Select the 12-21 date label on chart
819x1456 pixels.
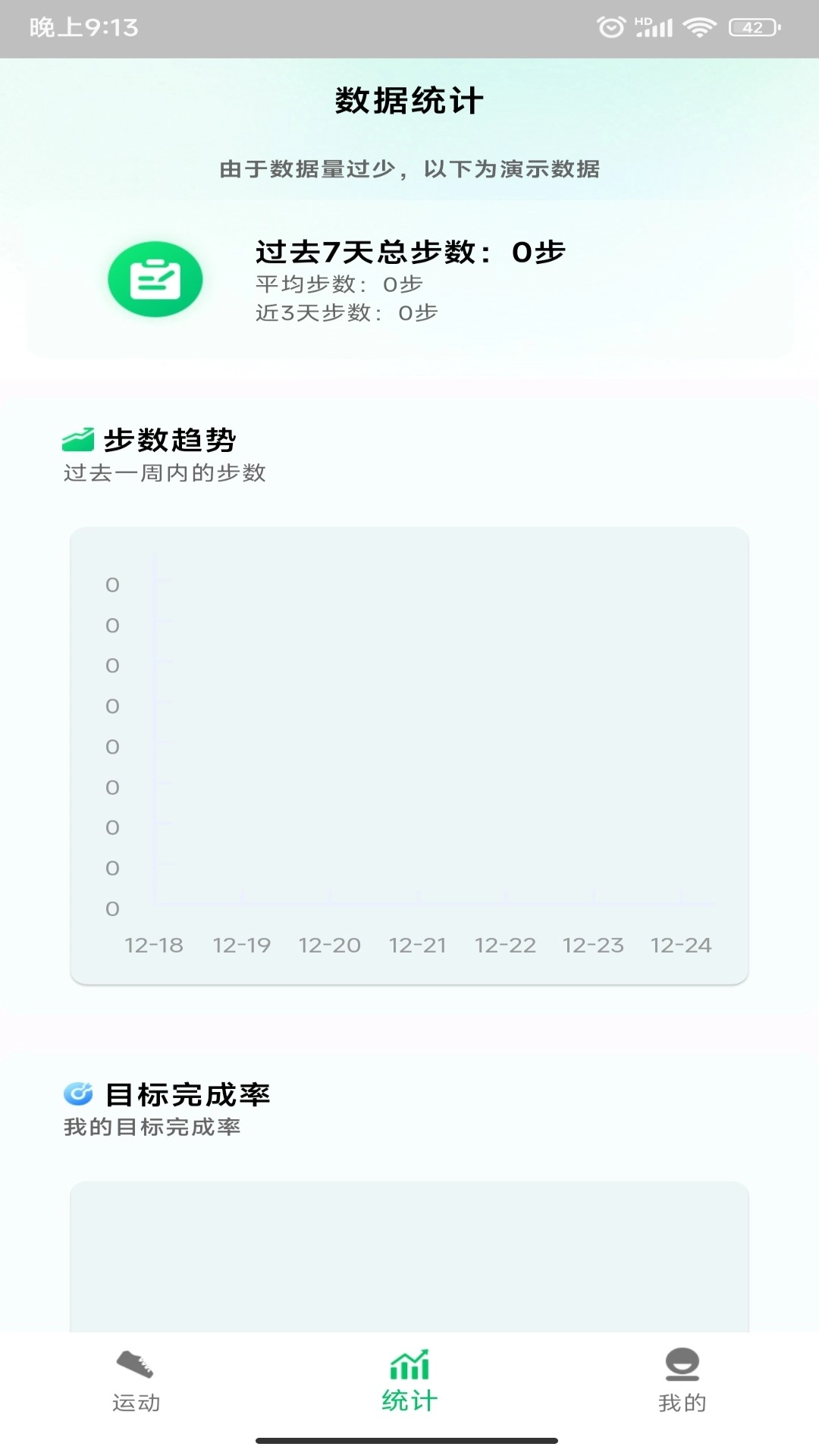click(x=418, y=946)
